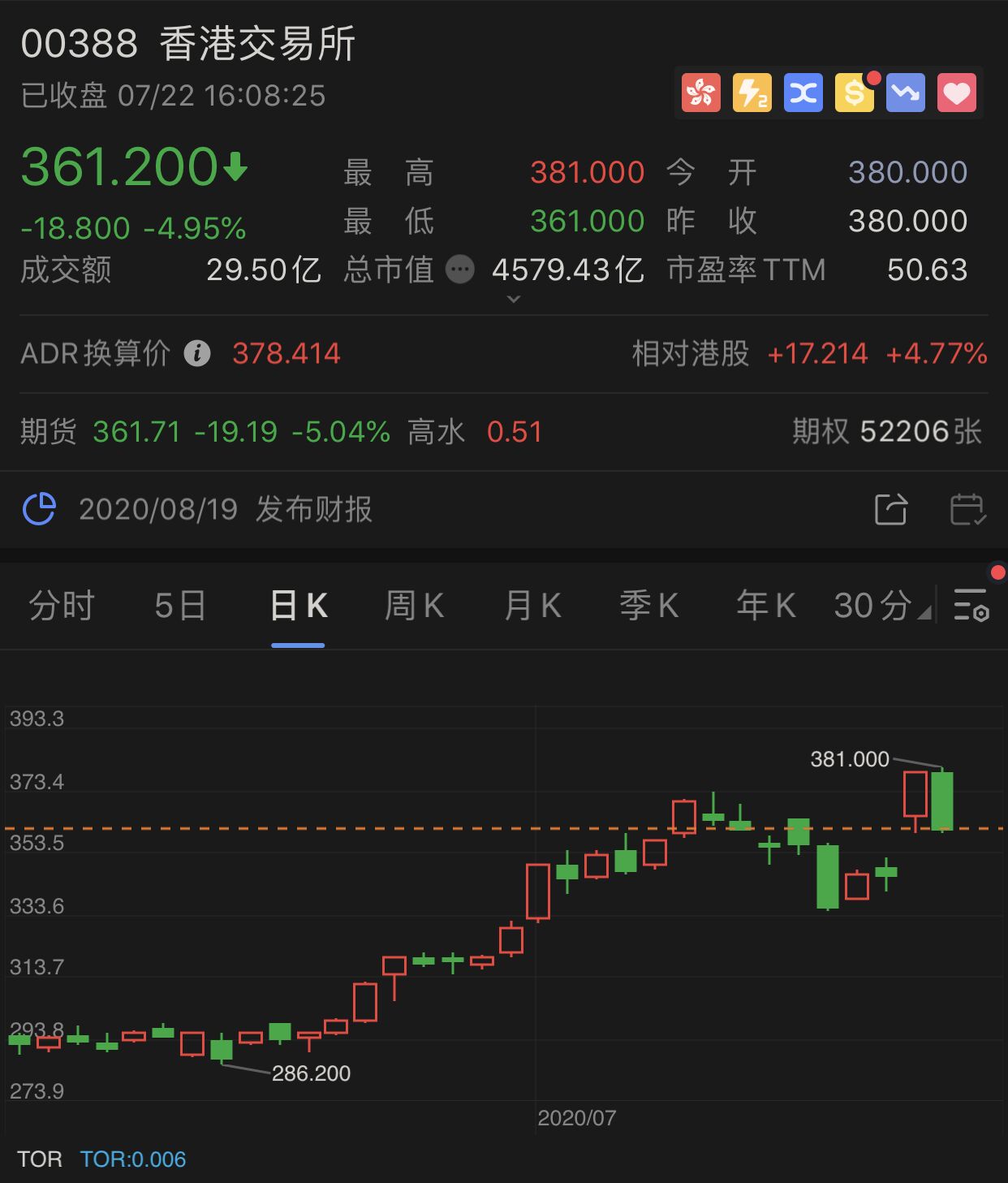Tap info icon next to ADR换算价
Viewport: 1008px width, 1183px height.
(x=196, y=353)
